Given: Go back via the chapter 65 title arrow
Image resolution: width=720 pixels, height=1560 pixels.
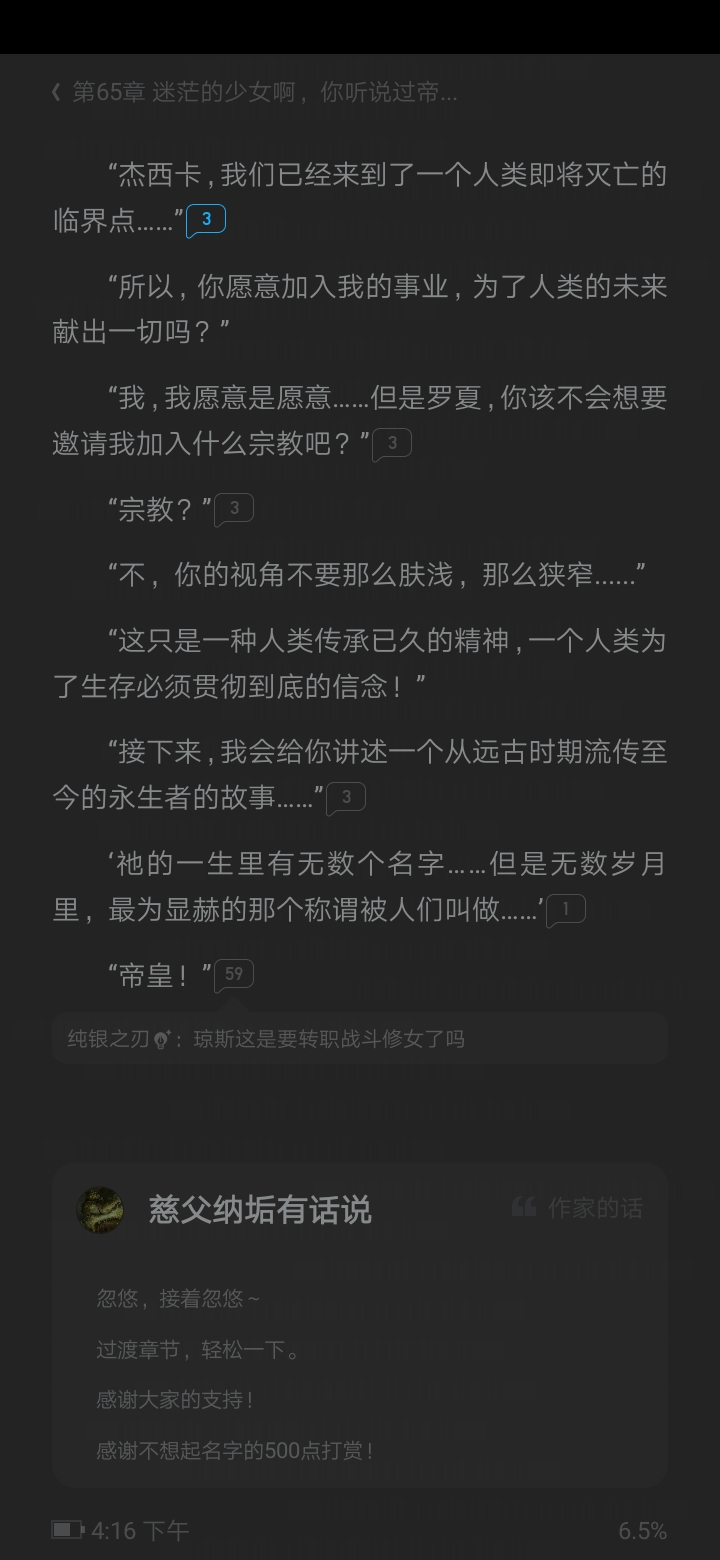Looking at the screenshot, I should 57,93.
